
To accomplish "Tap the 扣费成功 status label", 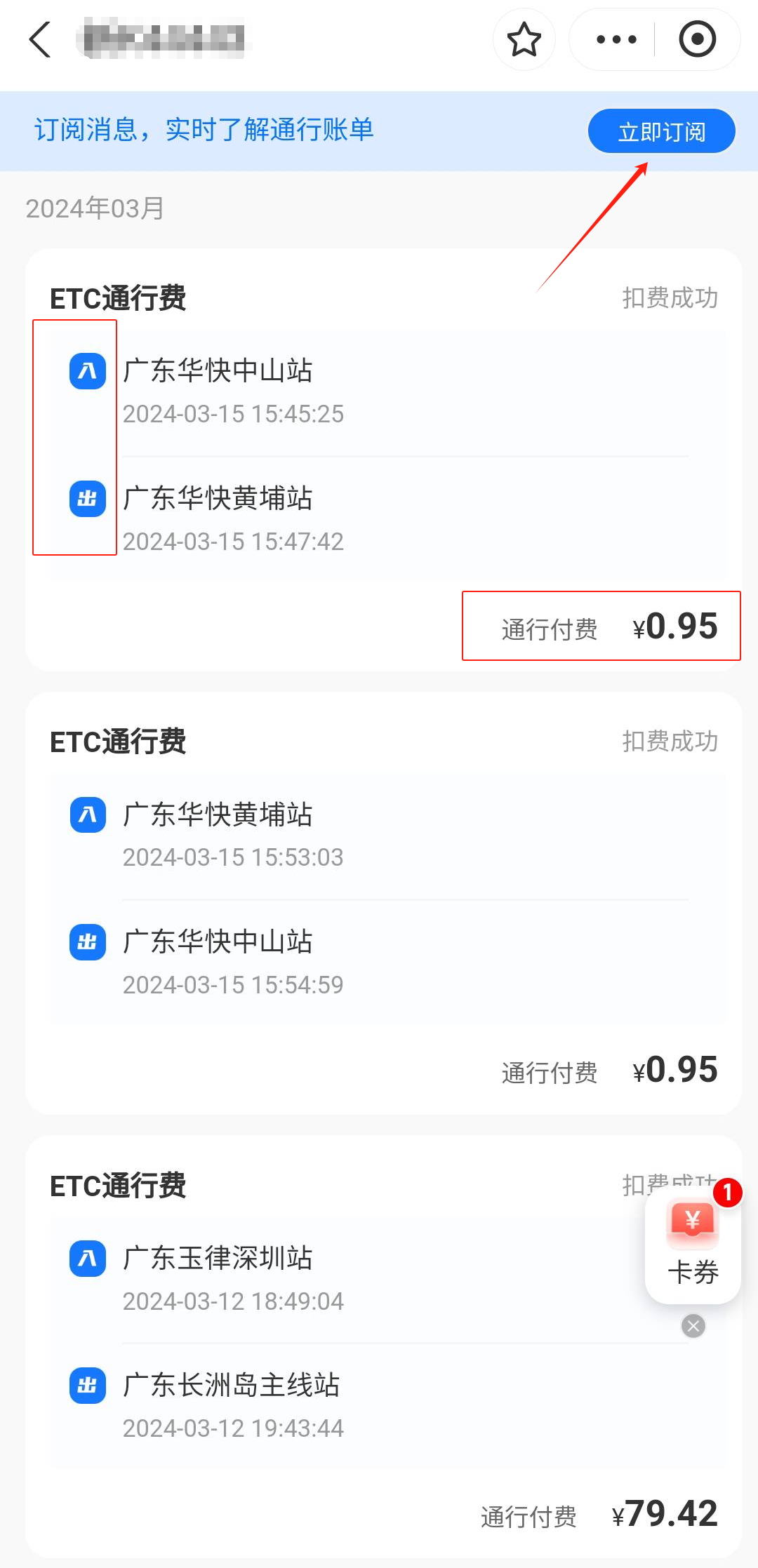I will (671, 297).
